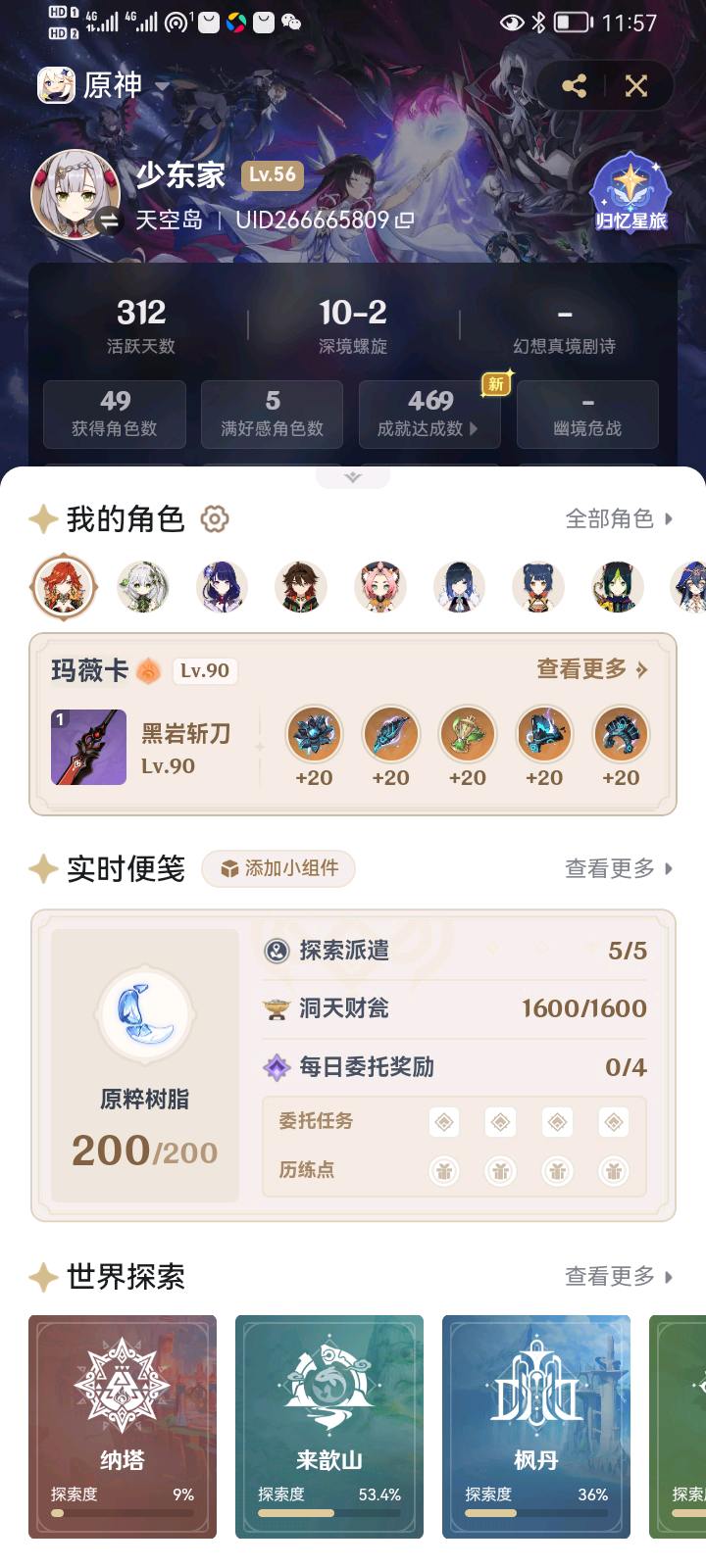Viewport: 706px width, 1568px height.
Task: View 成就达成数 achievements details
Action: (x=429, y=415)
